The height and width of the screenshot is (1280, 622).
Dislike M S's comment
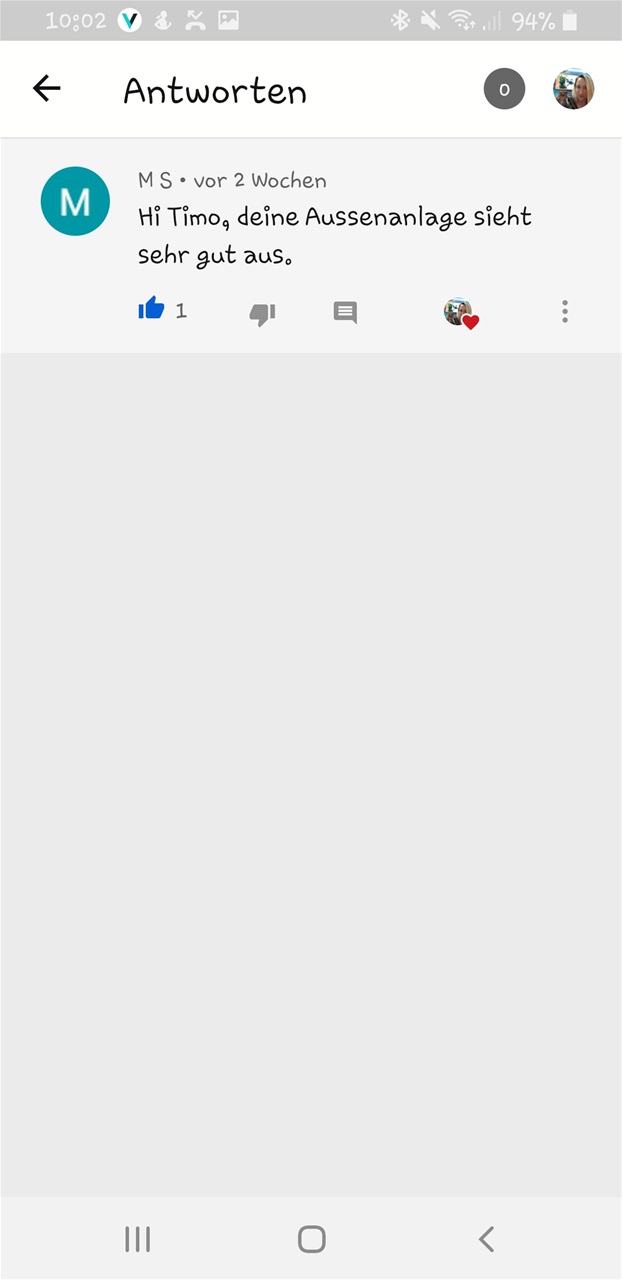262,313
